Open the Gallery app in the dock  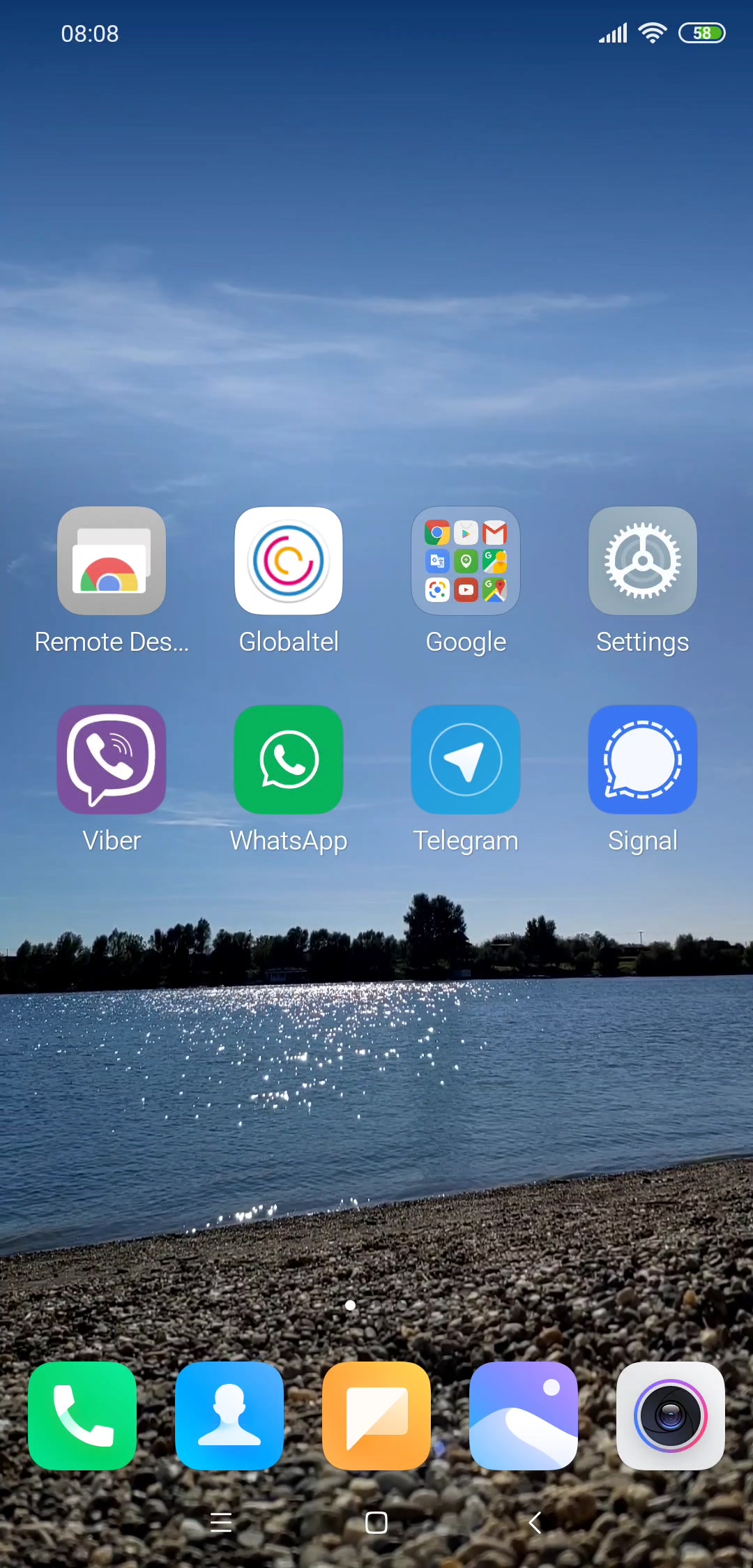[524, 1416]
